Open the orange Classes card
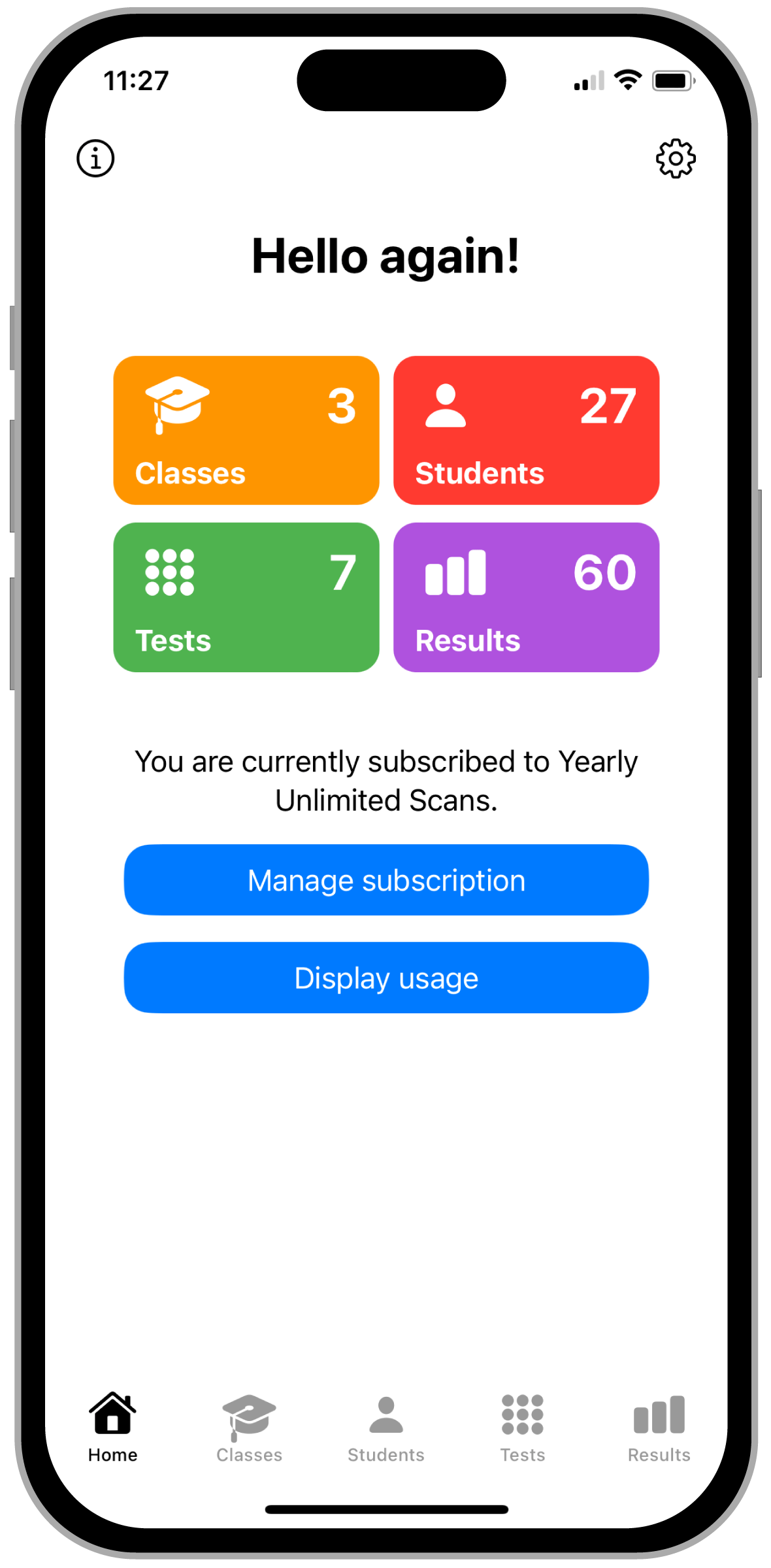Screen dimensions: 771x1568 pos(246,431)
